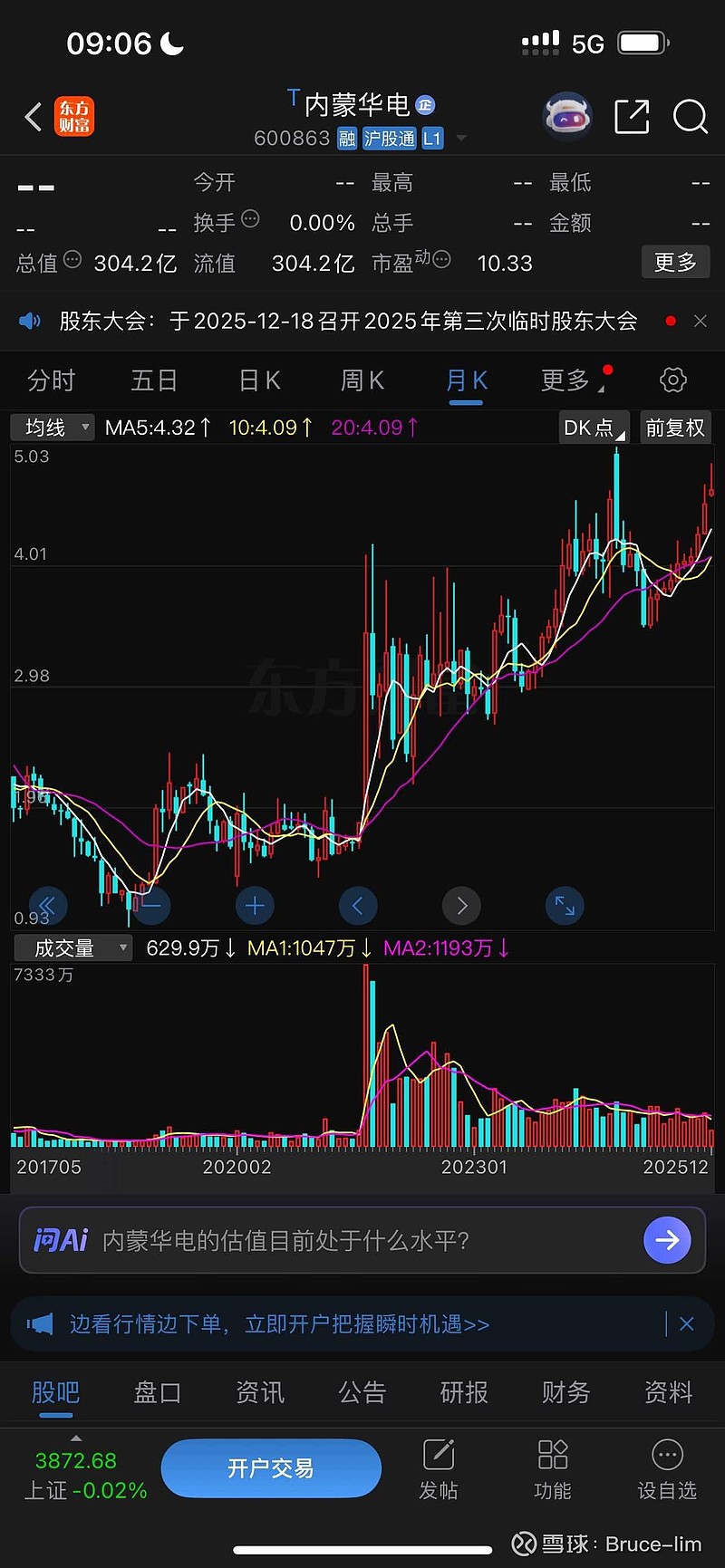Toggle 前复权 price adjustment mode

(675, 427)
